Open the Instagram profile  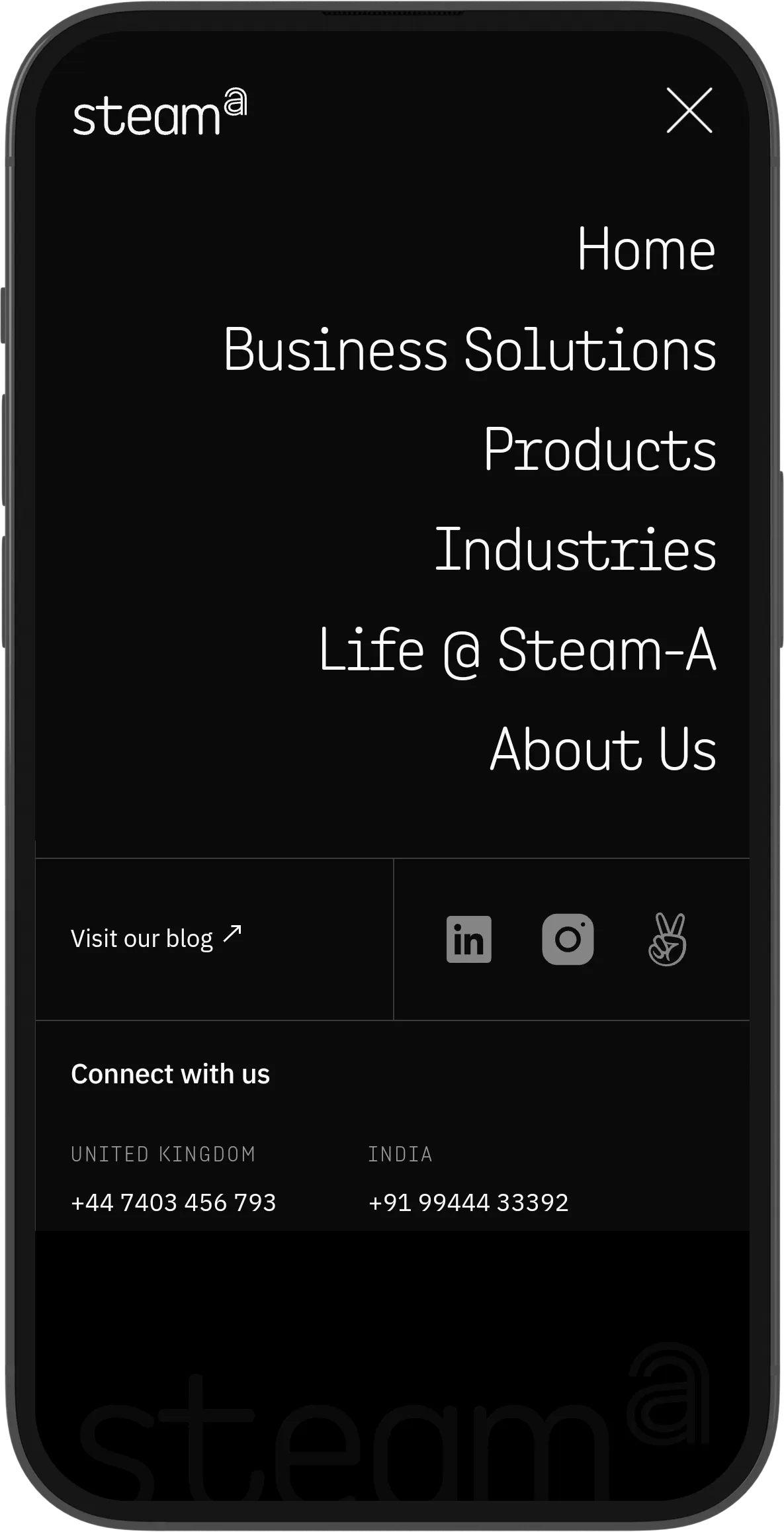pyautogui.click(x=568, y=939)
